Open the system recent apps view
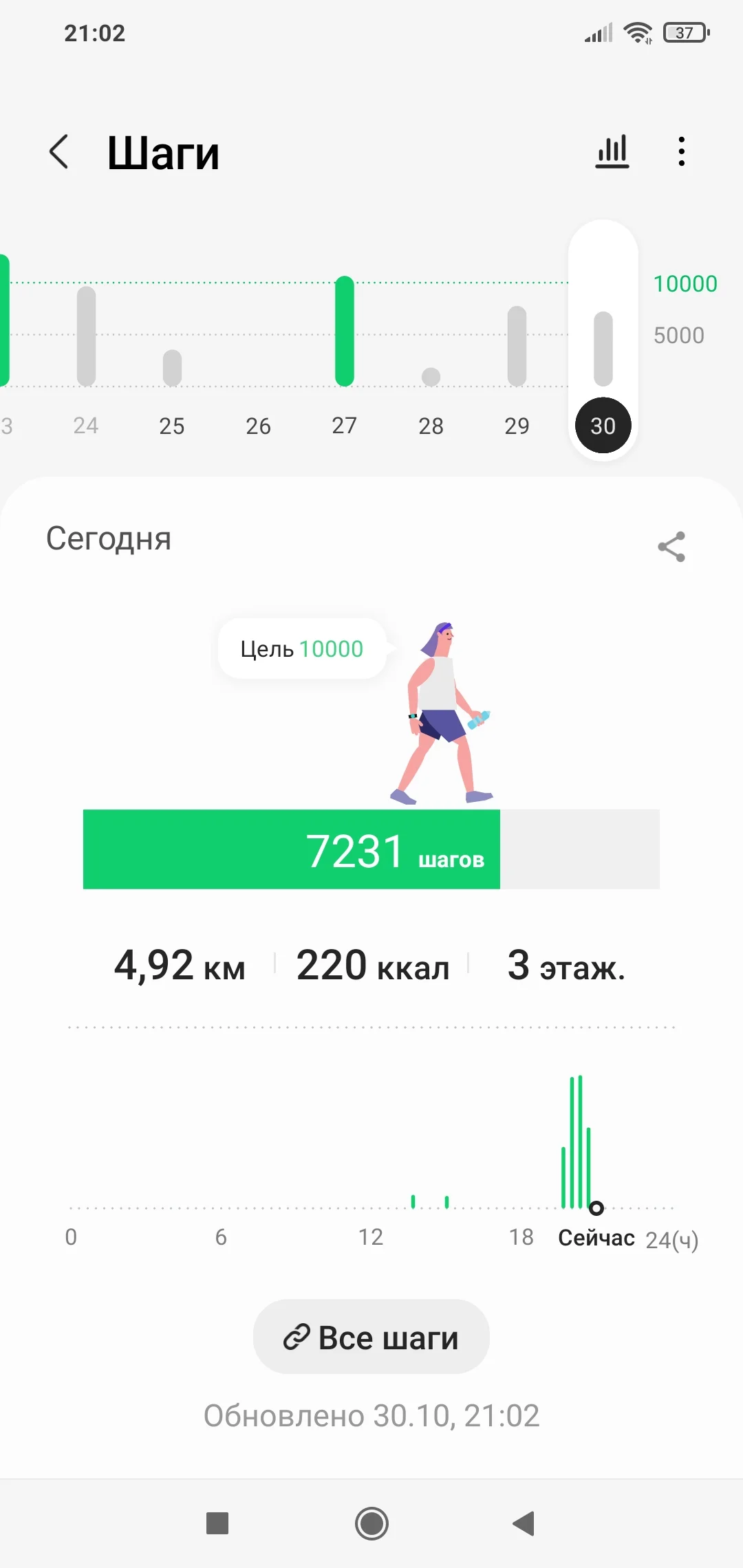 click(217, 1523)
